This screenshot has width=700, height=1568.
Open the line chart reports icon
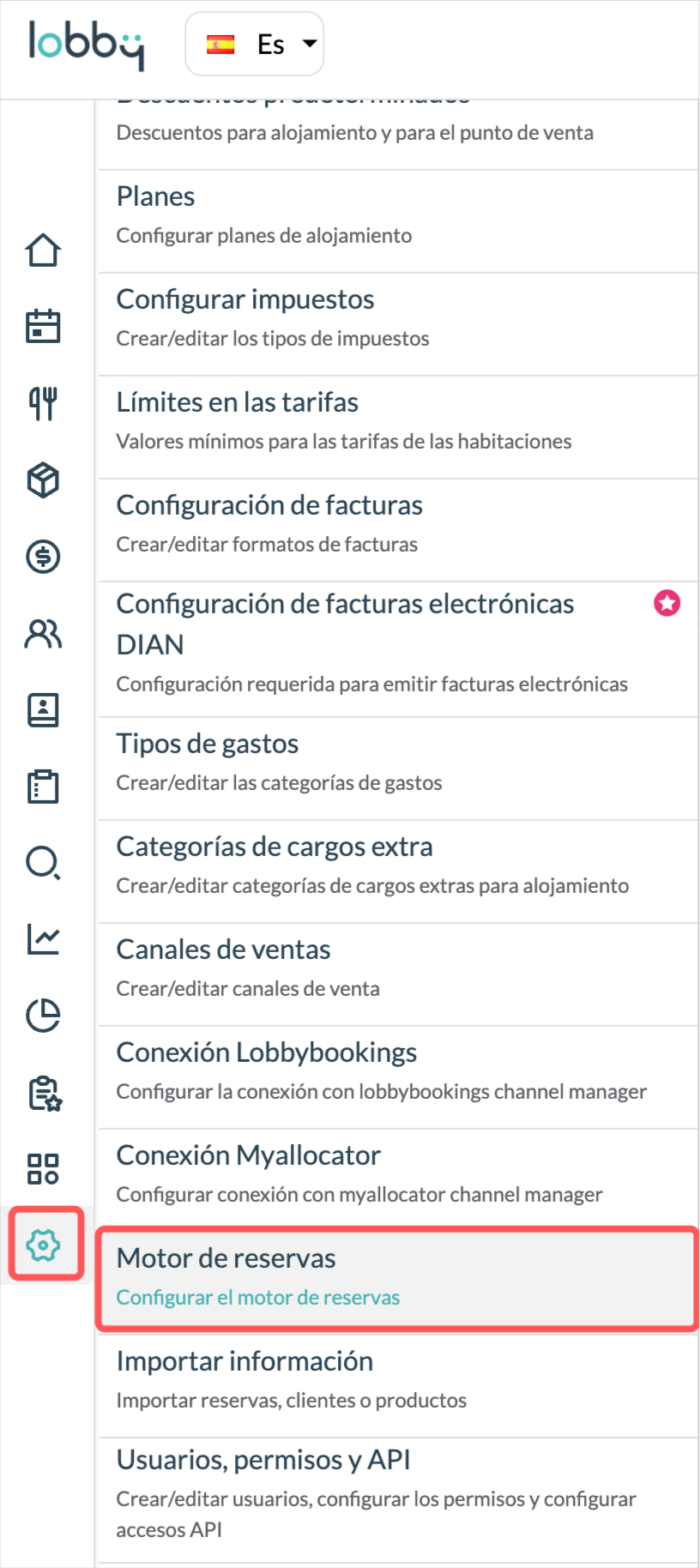[43, 939]
